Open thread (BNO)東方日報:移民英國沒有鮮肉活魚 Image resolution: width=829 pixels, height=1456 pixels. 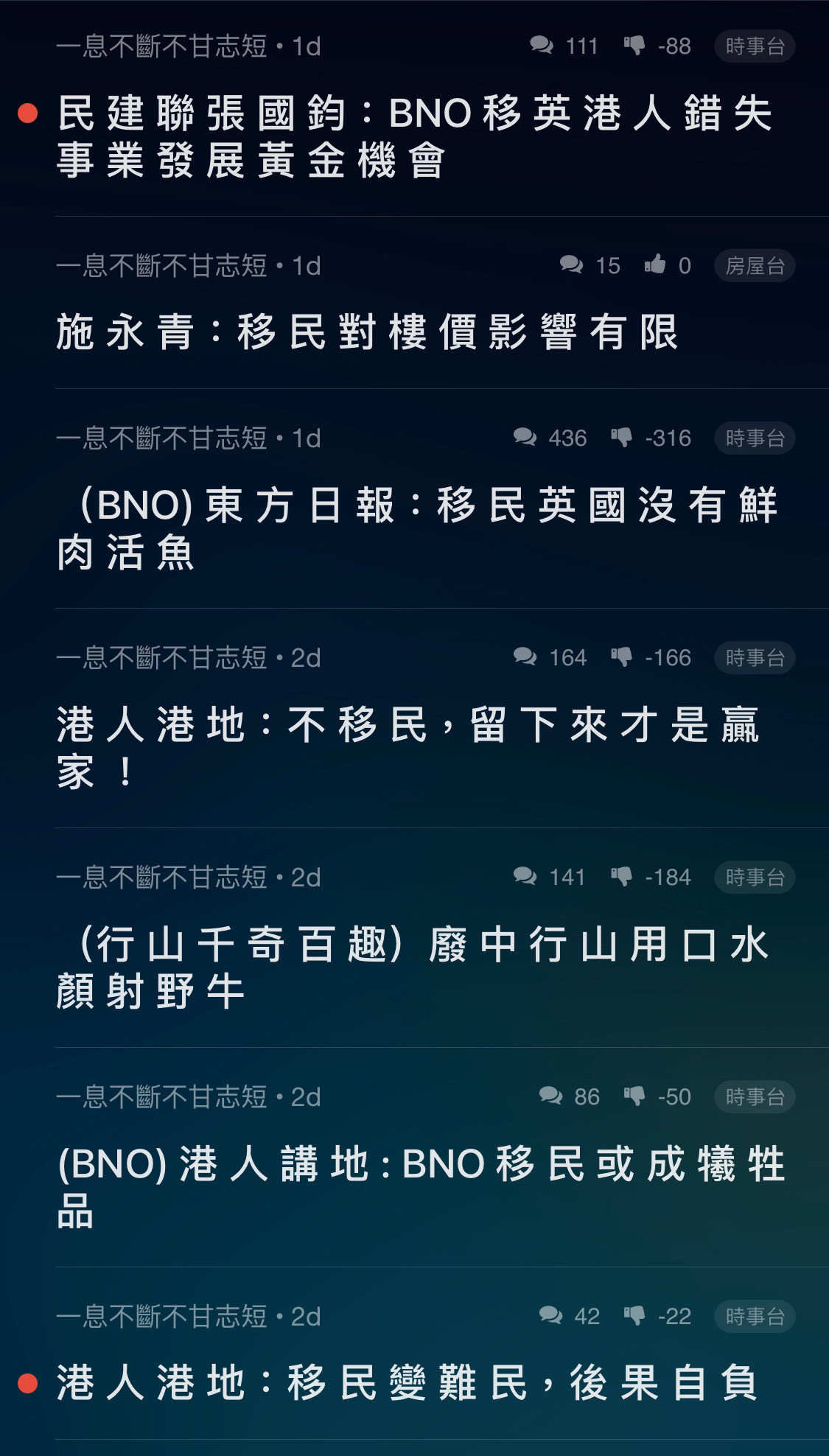(417, 529)
